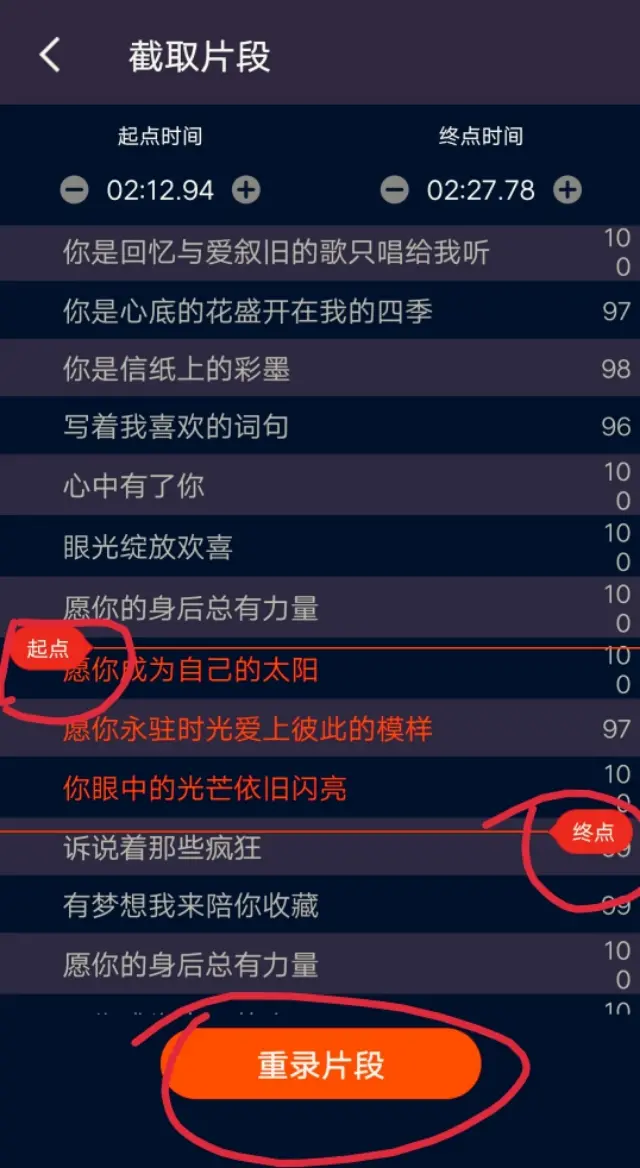Decrease the 起点时间 start time

(74, 190)
